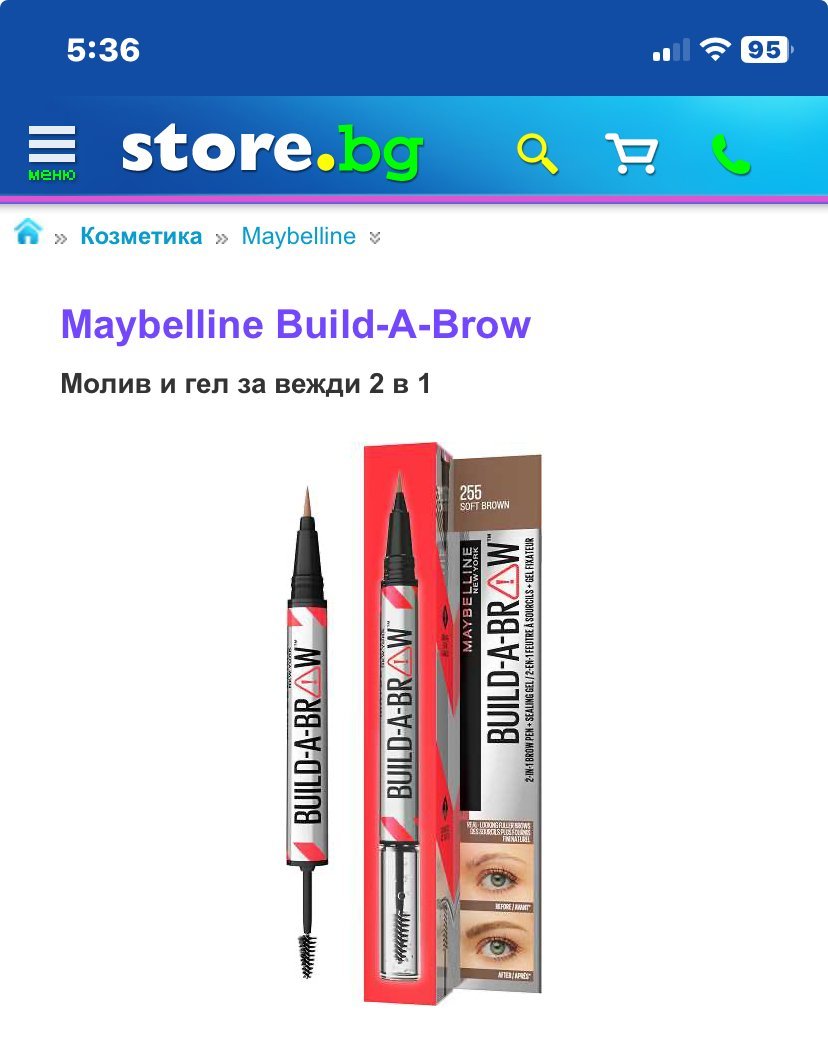Expand the breadcrumb dropdown chevron after Maybelline
Image resolution: width=828 pixels, height=1039 pixels.
click(375, 238)
